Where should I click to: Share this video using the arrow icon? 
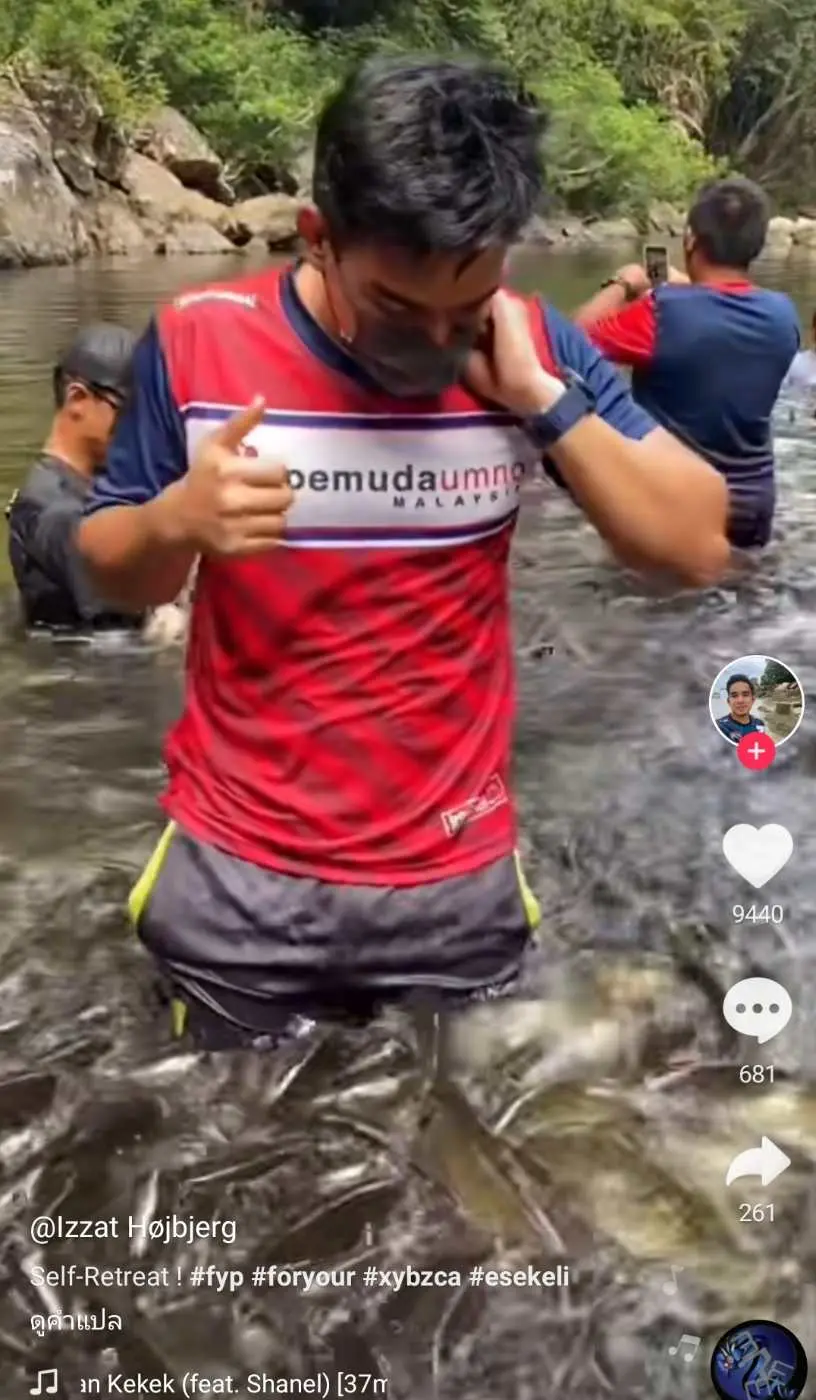point(757,1163)
